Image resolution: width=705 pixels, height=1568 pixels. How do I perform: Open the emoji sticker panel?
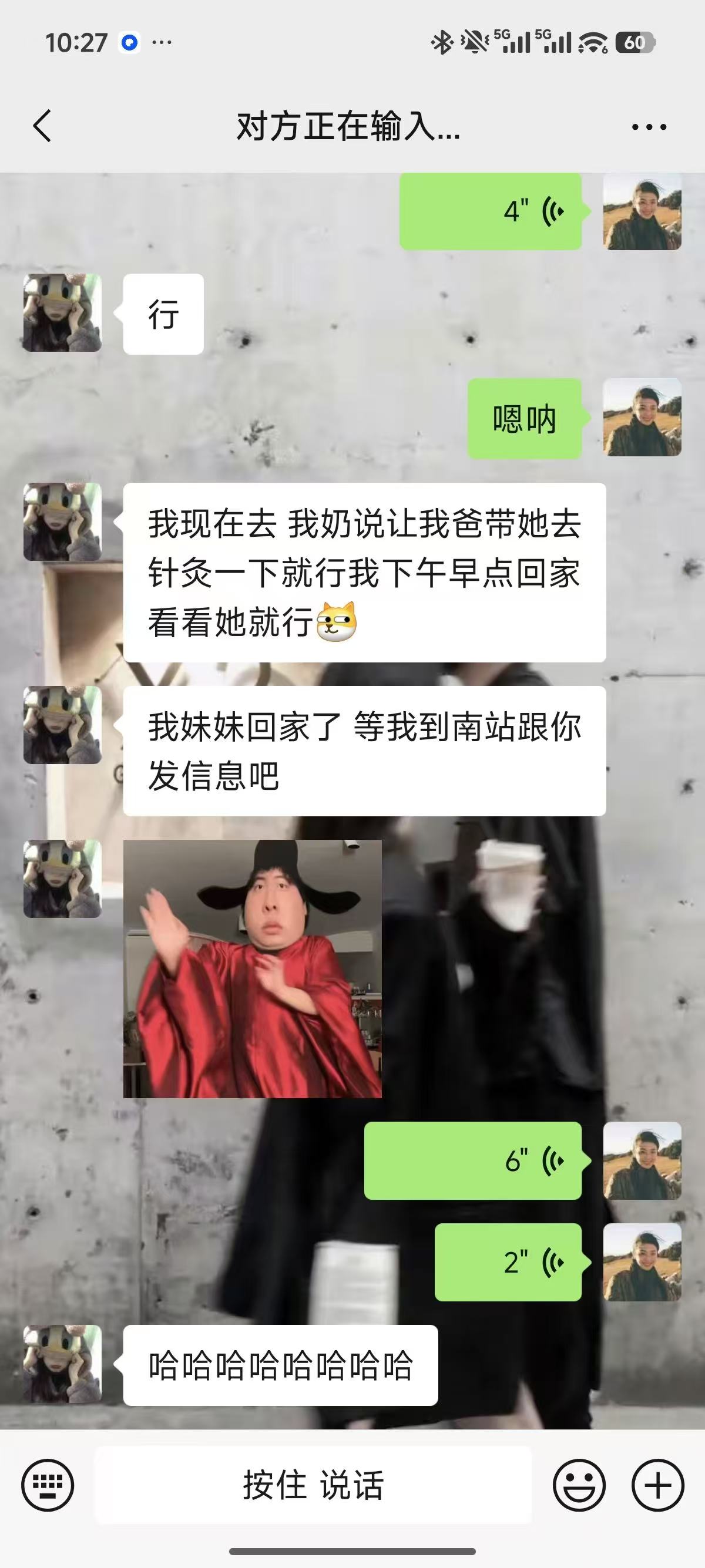578,1485
